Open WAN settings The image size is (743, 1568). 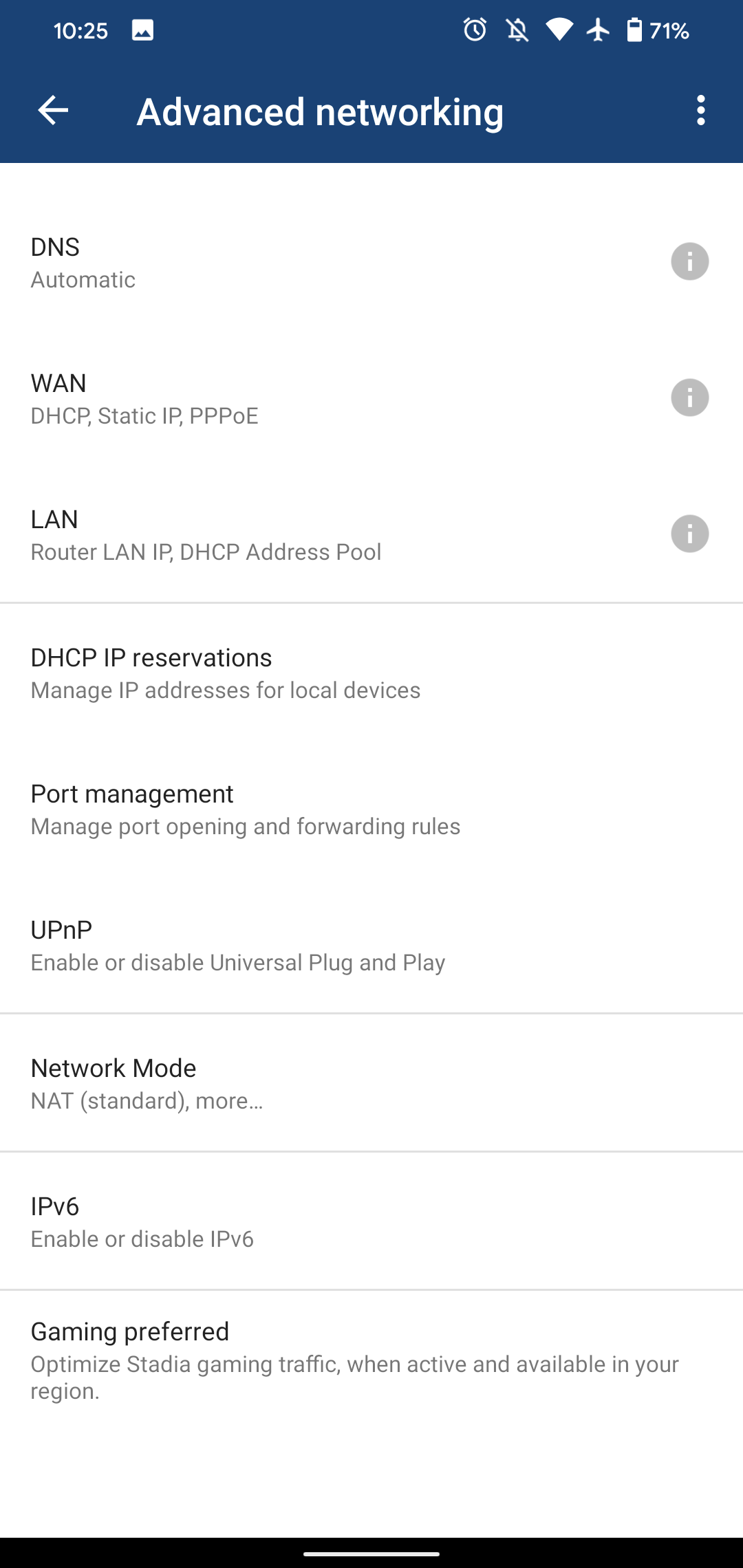371,398
